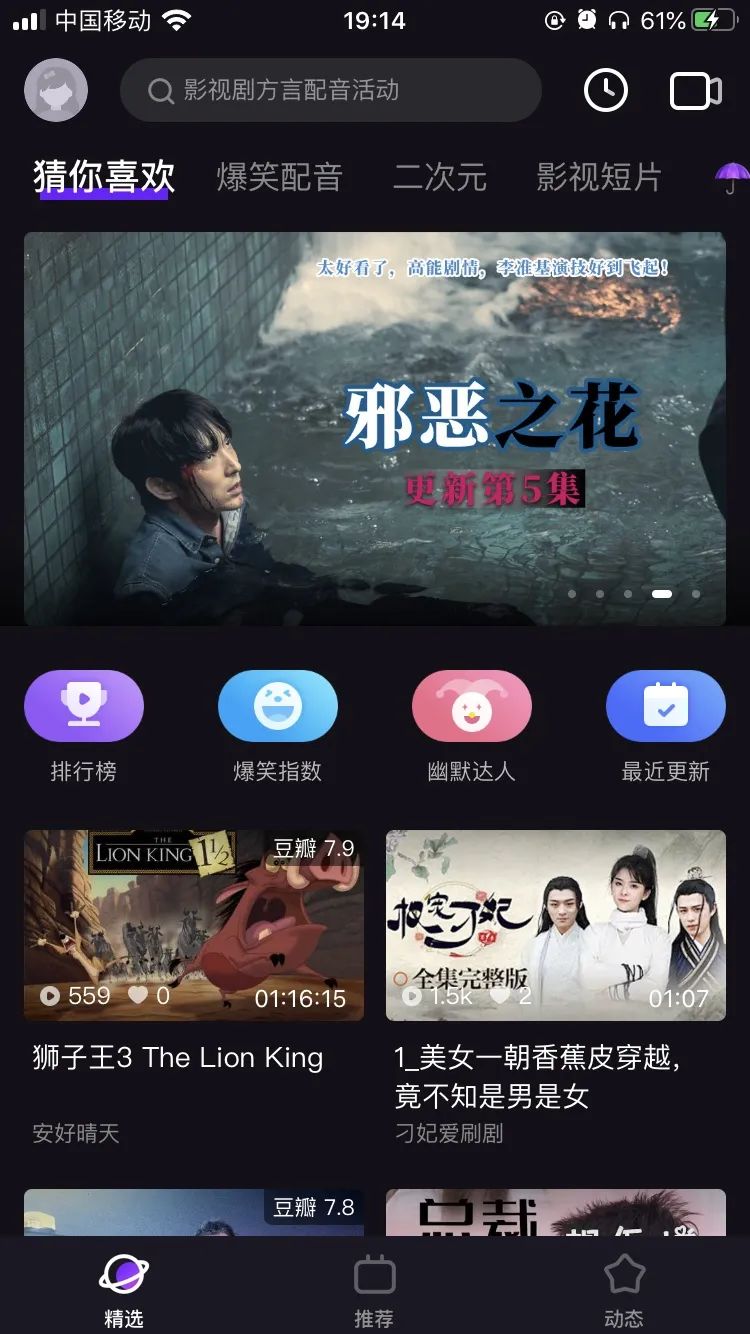Go to the 推荐 bottom tab
Image resolution: width=750 pixels, height=1334 pixels.
(x=375, y=1290)
